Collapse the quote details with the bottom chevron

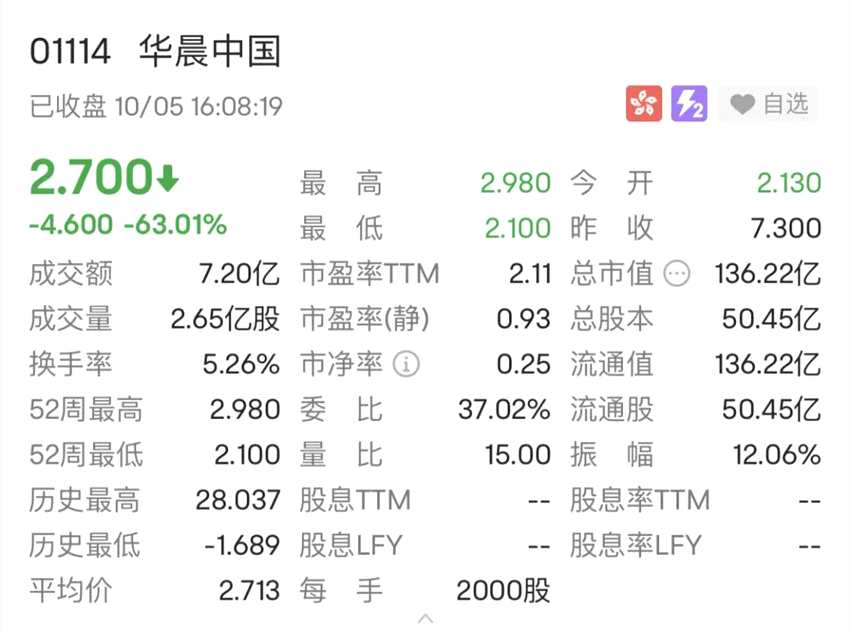tap(425, 618)
